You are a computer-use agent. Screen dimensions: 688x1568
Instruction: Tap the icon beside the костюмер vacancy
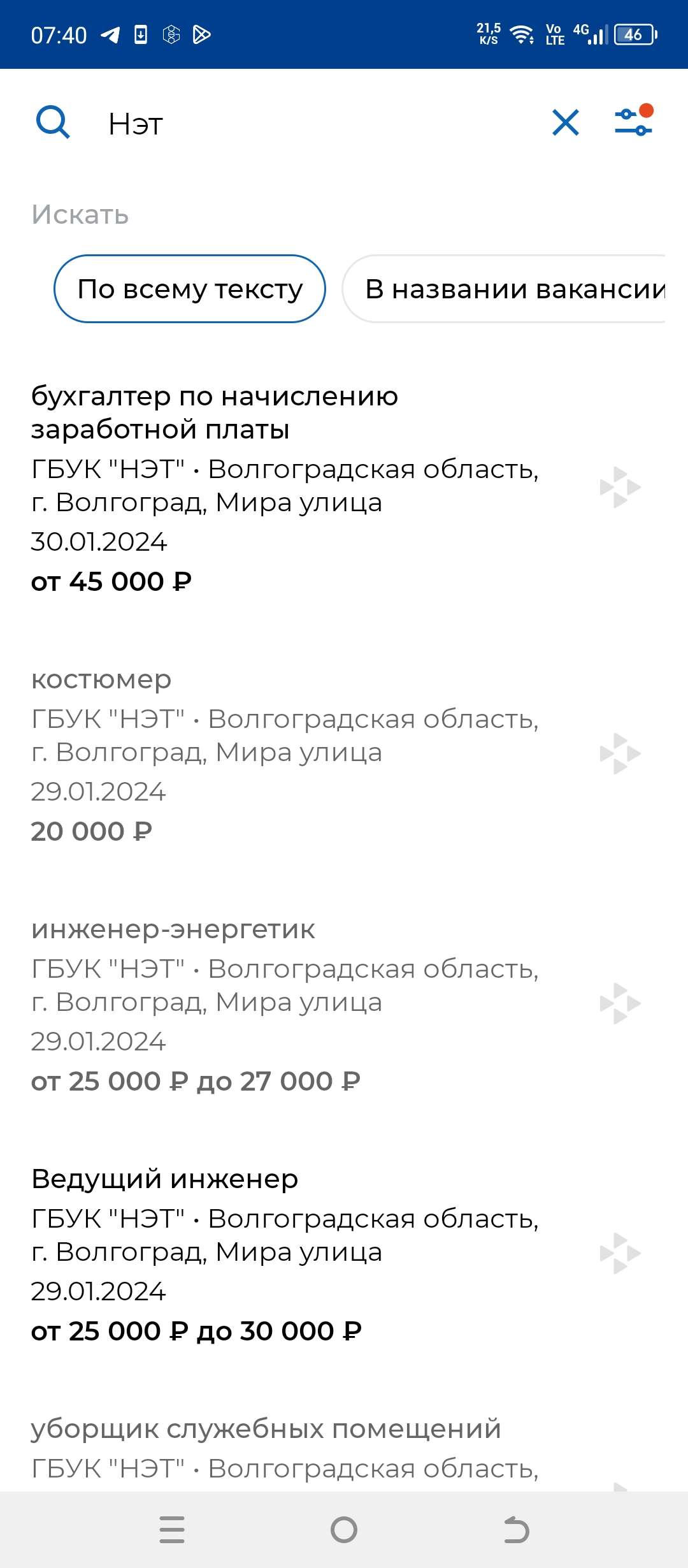620,754
